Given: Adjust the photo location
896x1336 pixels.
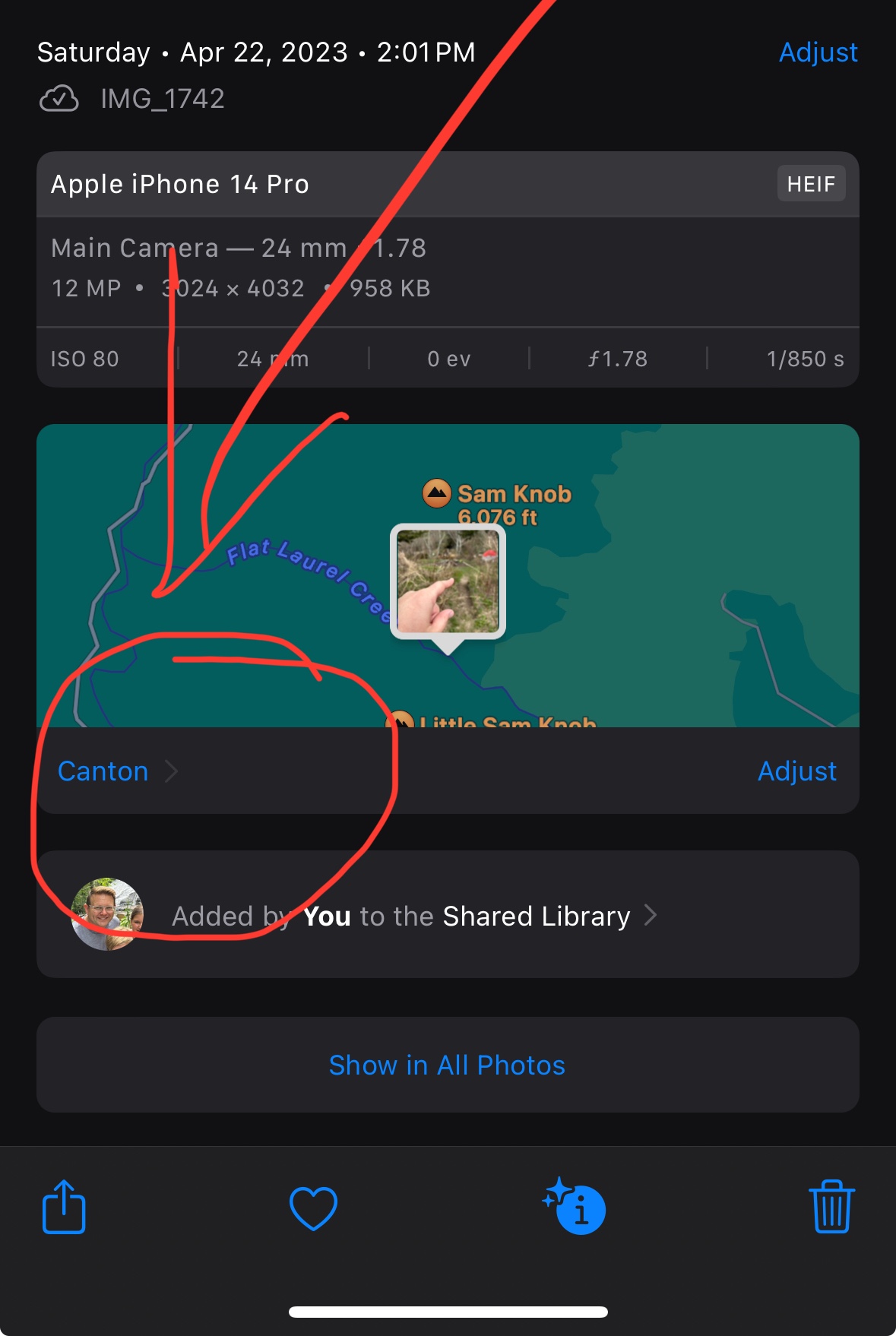Looking at the screenshot, I should tap(796, 771).
